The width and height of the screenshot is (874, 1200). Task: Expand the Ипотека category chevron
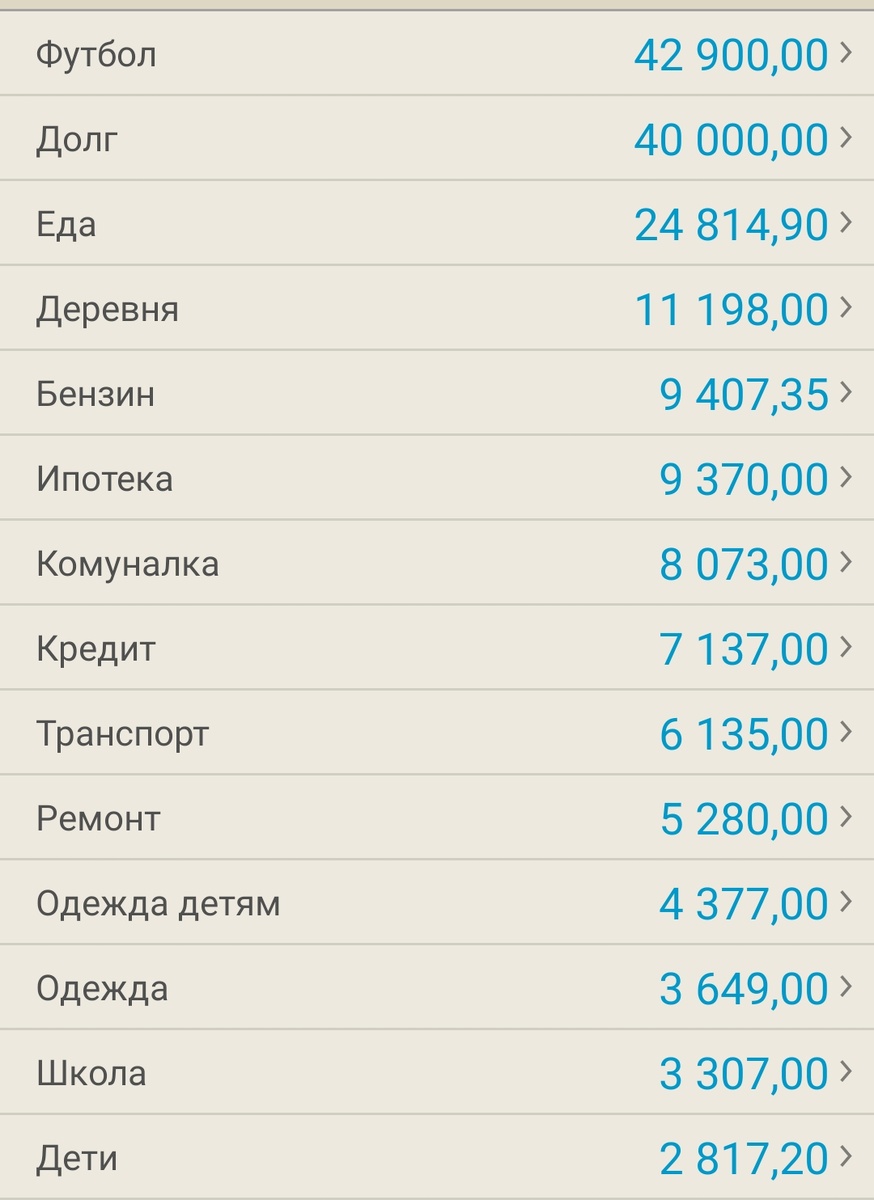(x=846, y=478)
